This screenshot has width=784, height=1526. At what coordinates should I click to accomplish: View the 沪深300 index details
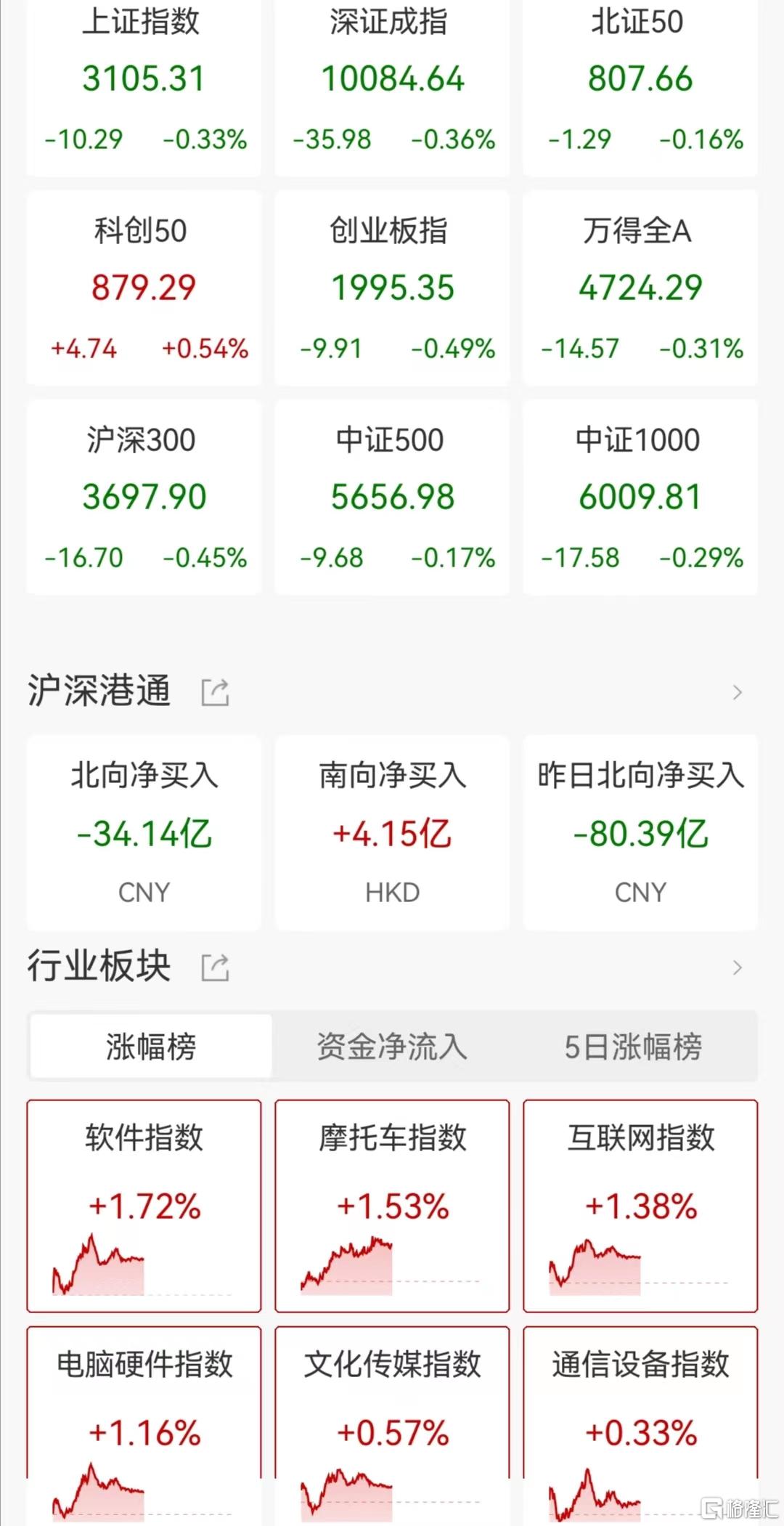144,498
